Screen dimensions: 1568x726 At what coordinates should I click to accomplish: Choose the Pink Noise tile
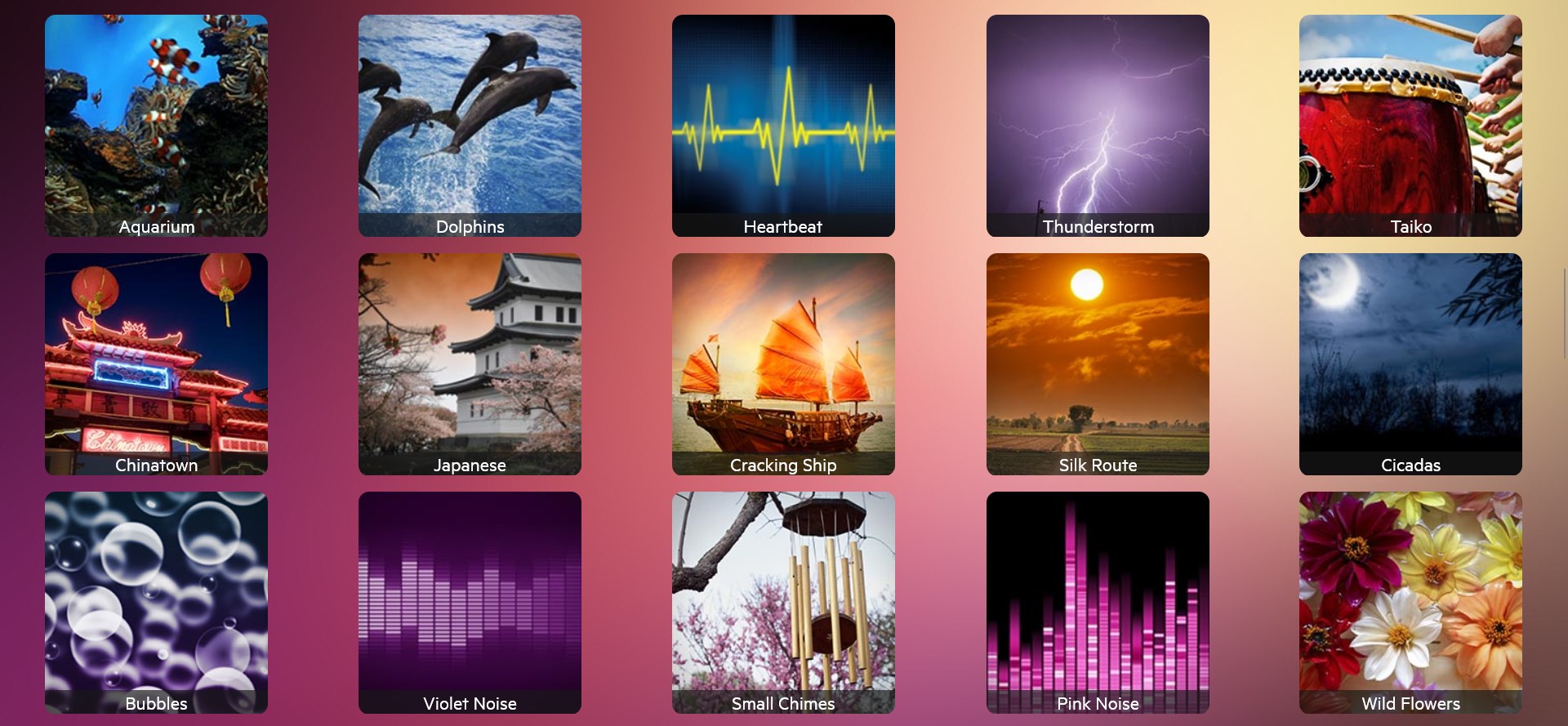[x=1098, y=603]
